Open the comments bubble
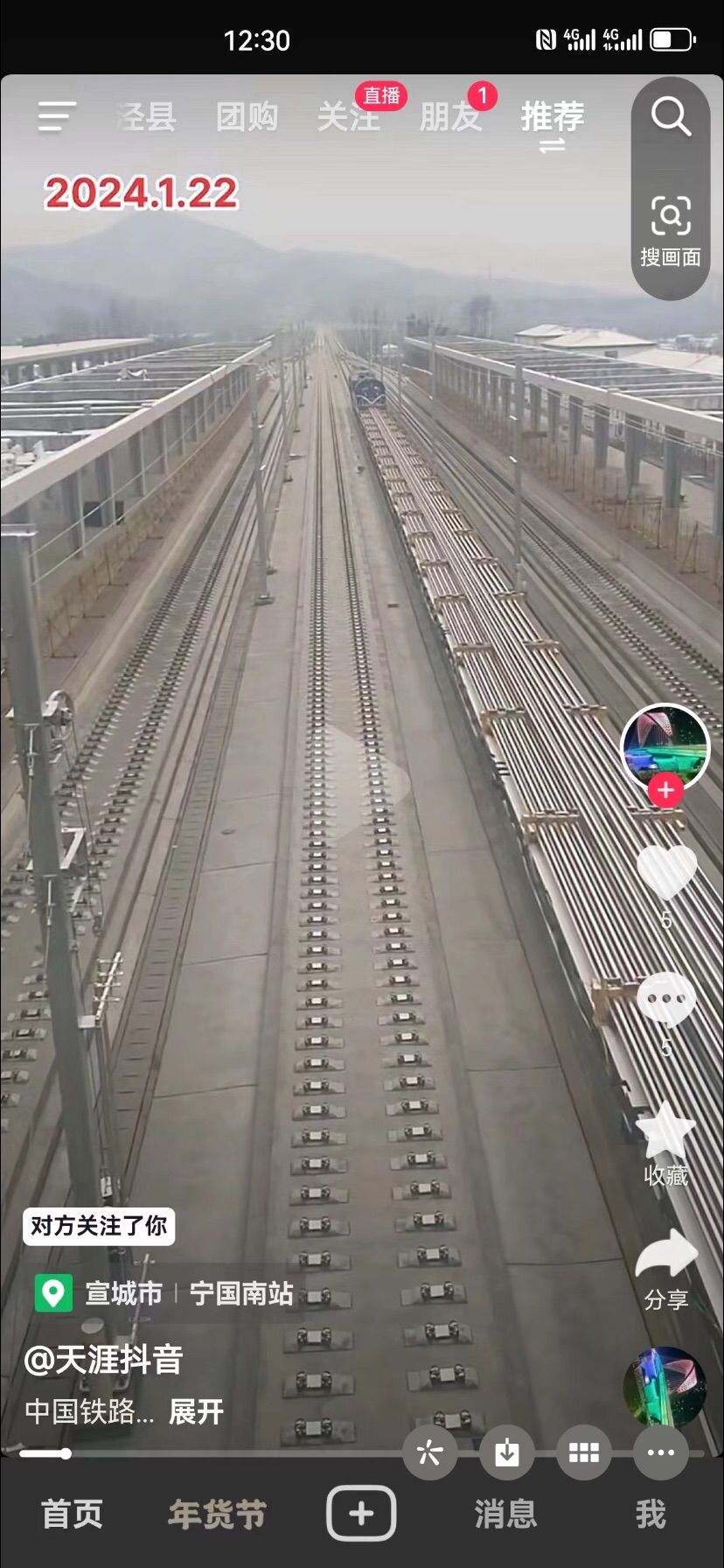 (x=666, y=1000)
